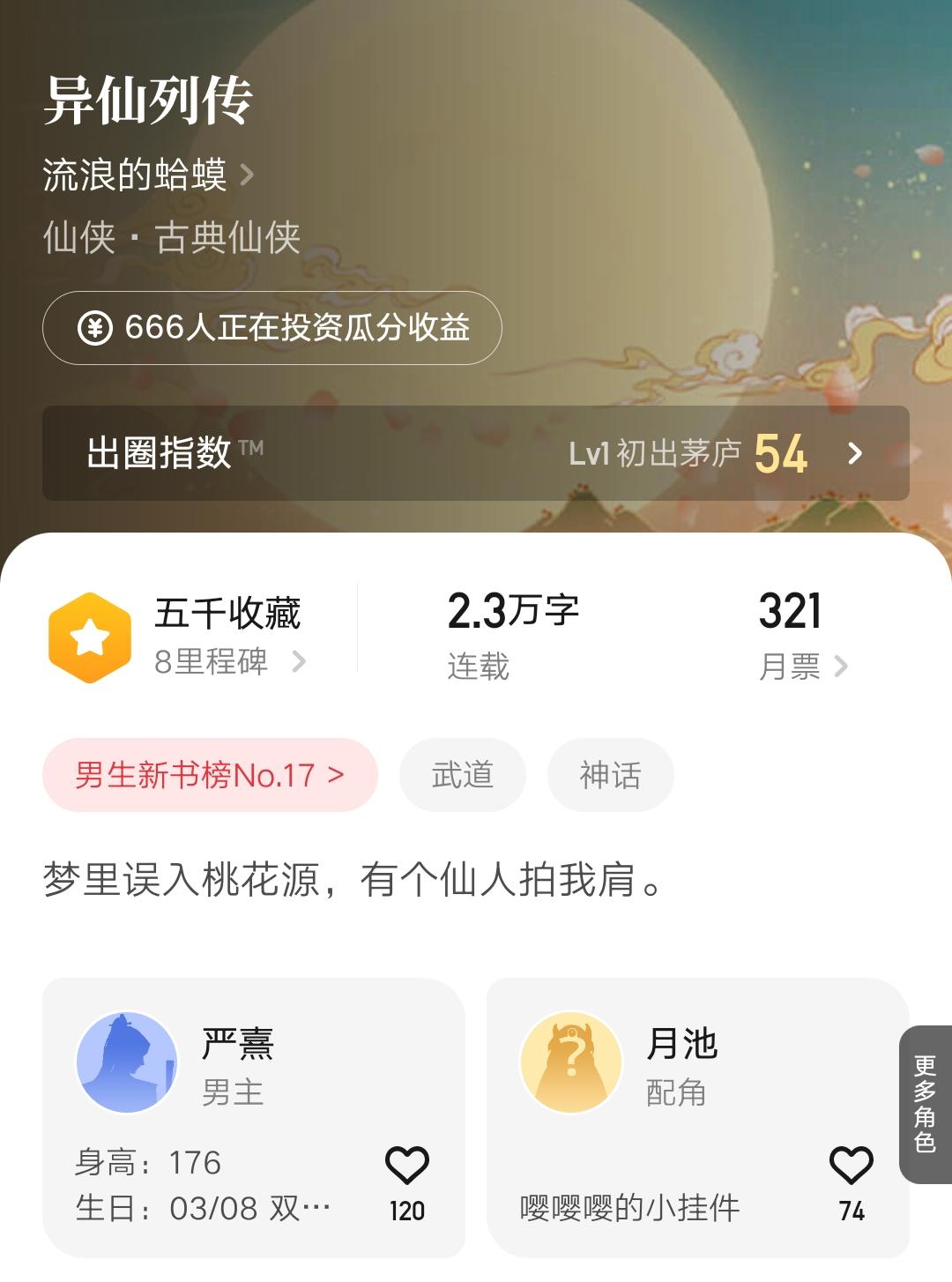Open the 出圈指数 details row
This screenshot has height=1282, width=952.
click(x=476, y=453)
